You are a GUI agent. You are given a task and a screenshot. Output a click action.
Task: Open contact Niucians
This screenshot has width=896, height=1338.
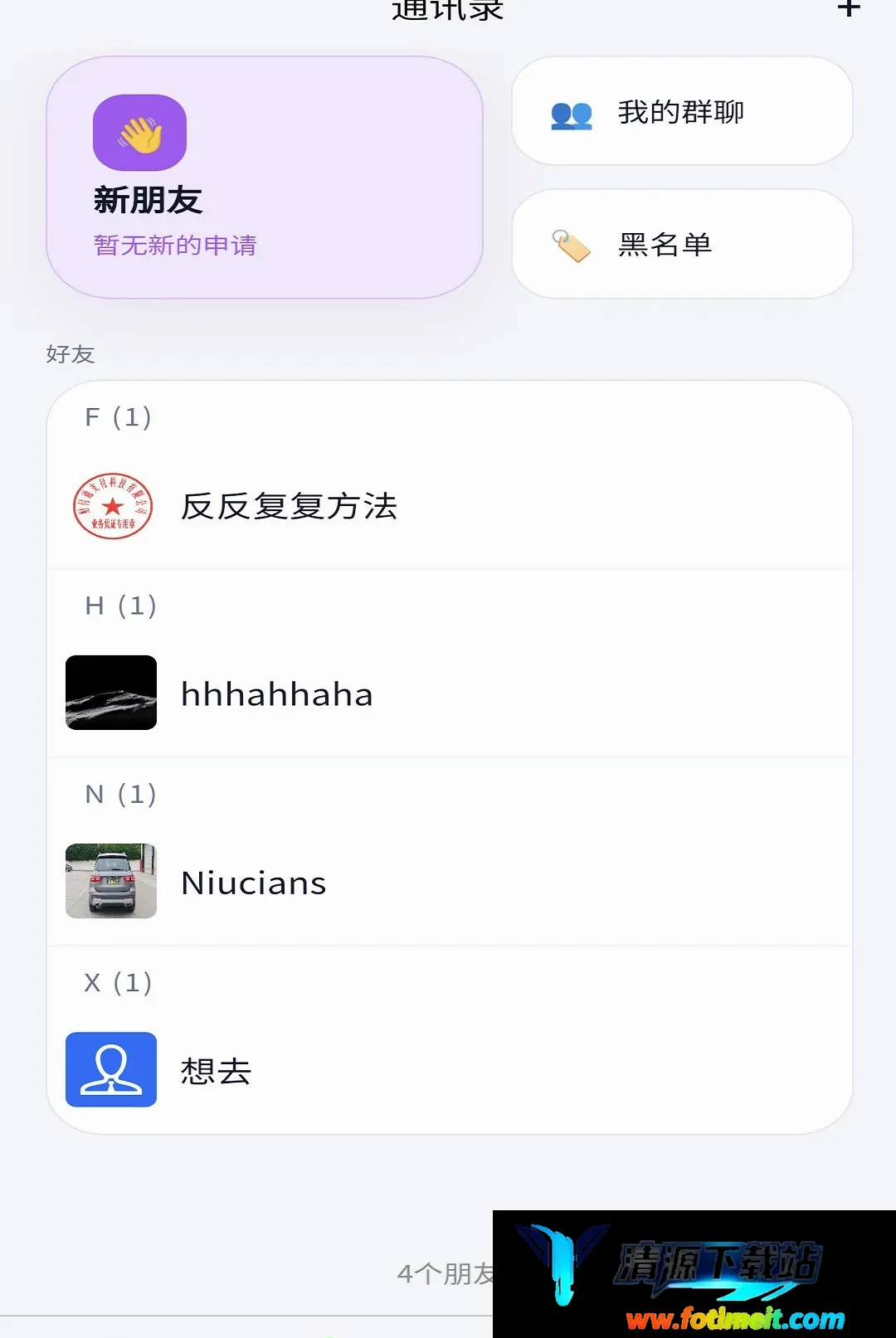(450, 882)
